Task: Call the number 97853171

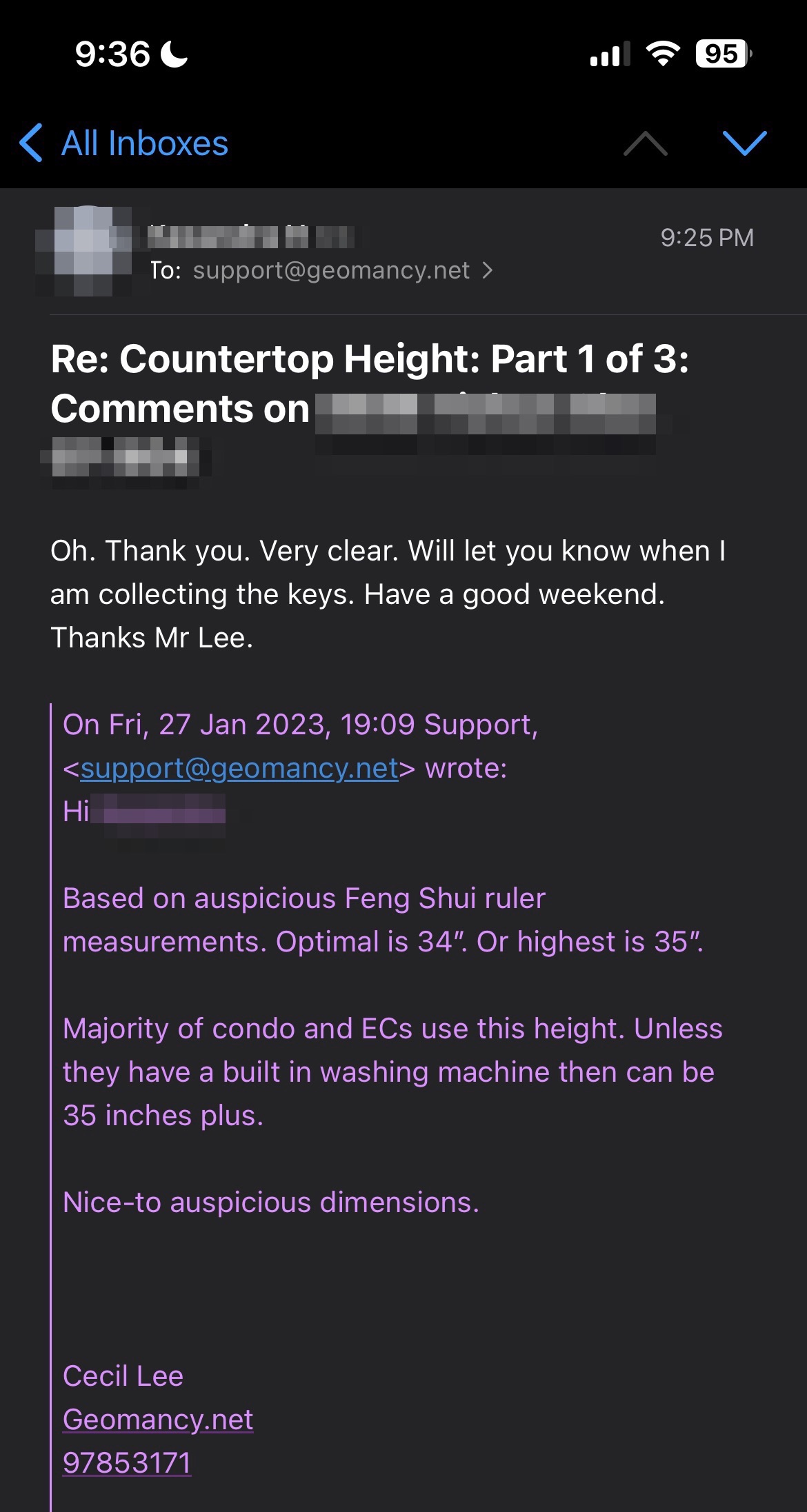Action: tap(127, 1462)
